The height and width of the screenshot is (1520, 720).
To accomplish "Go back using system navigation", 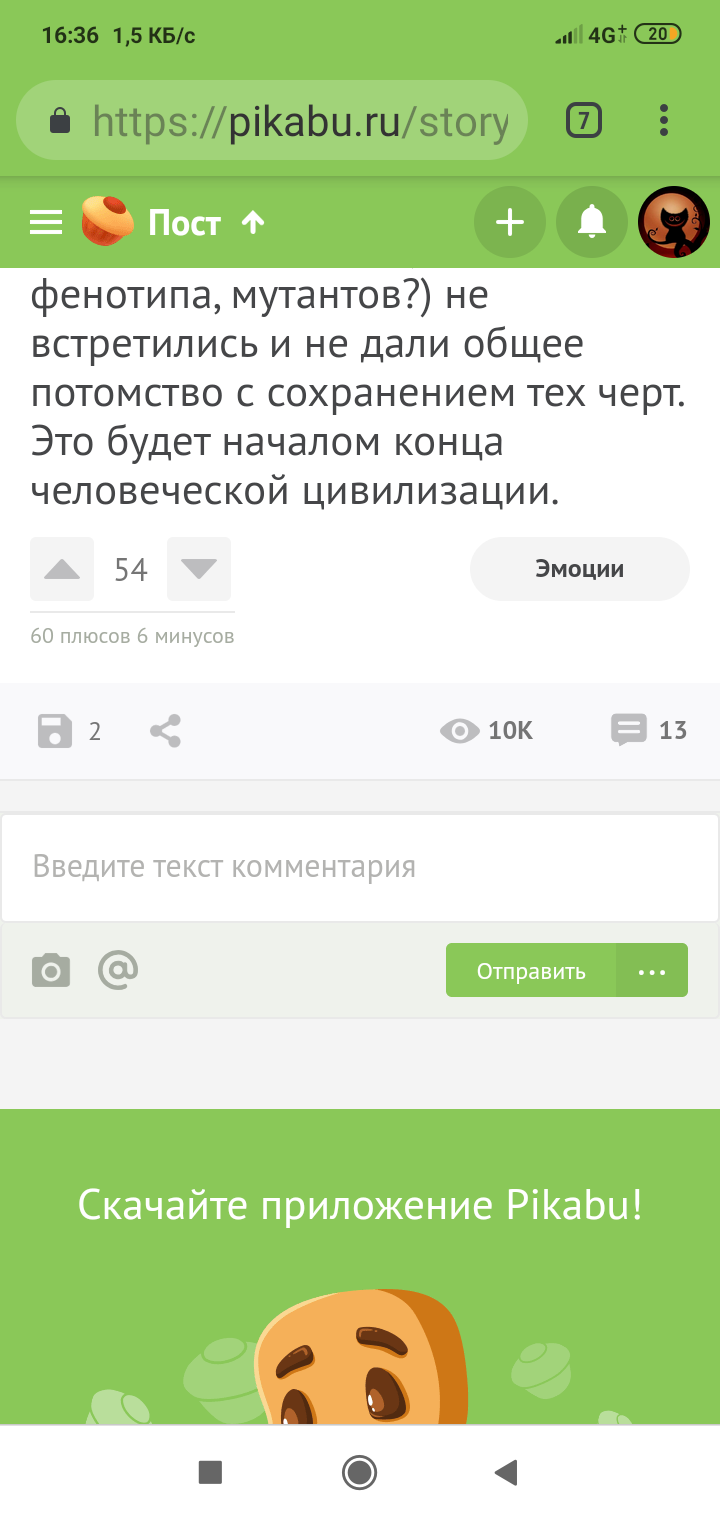I will click(507, 1472).
